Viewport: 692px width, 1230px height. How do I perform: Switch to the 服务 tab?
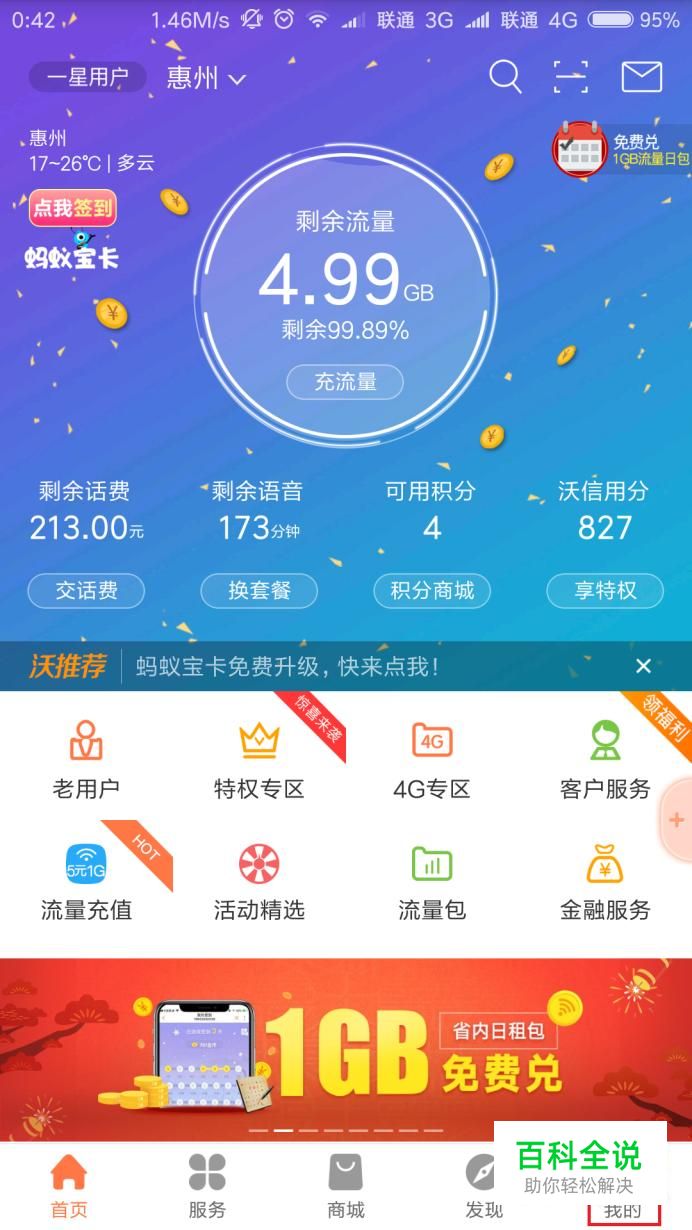pos(207,1186)
